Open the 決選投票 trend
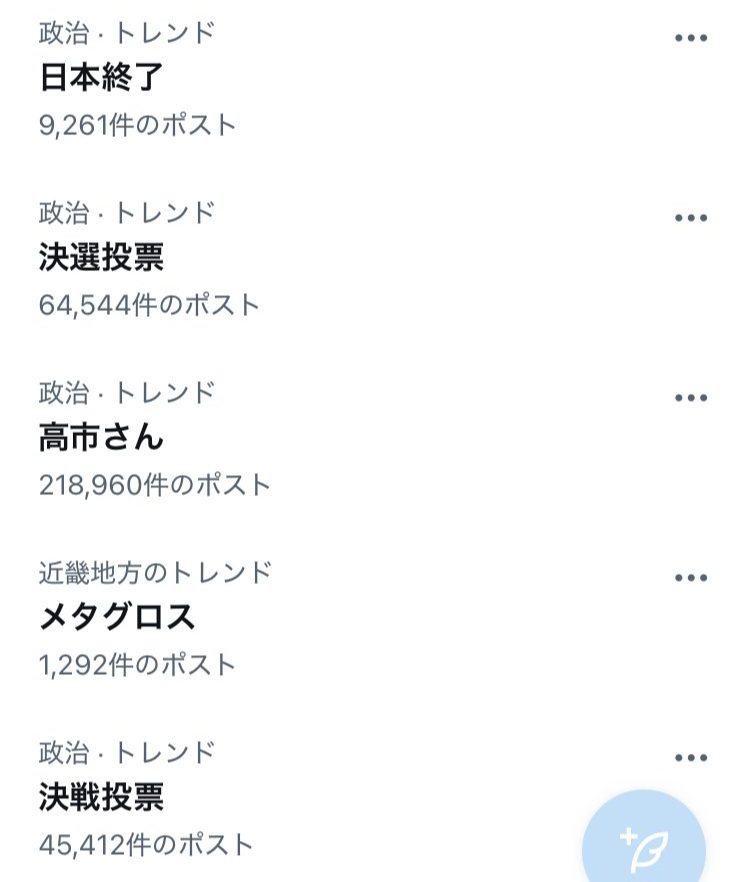This screenshot has width=750, height=882. point(101,257)
